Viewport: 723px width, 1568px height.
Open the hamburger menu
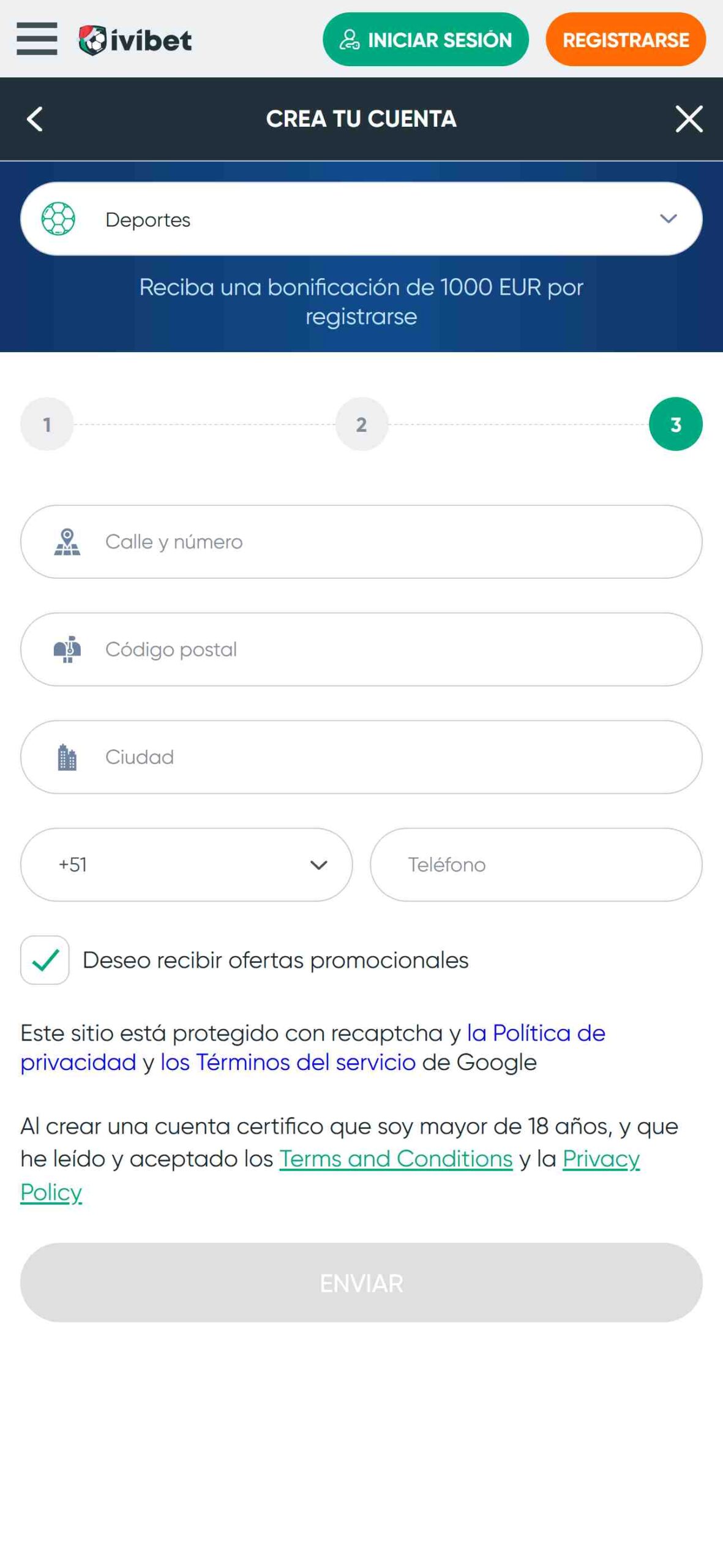click(x=37, y=39)
